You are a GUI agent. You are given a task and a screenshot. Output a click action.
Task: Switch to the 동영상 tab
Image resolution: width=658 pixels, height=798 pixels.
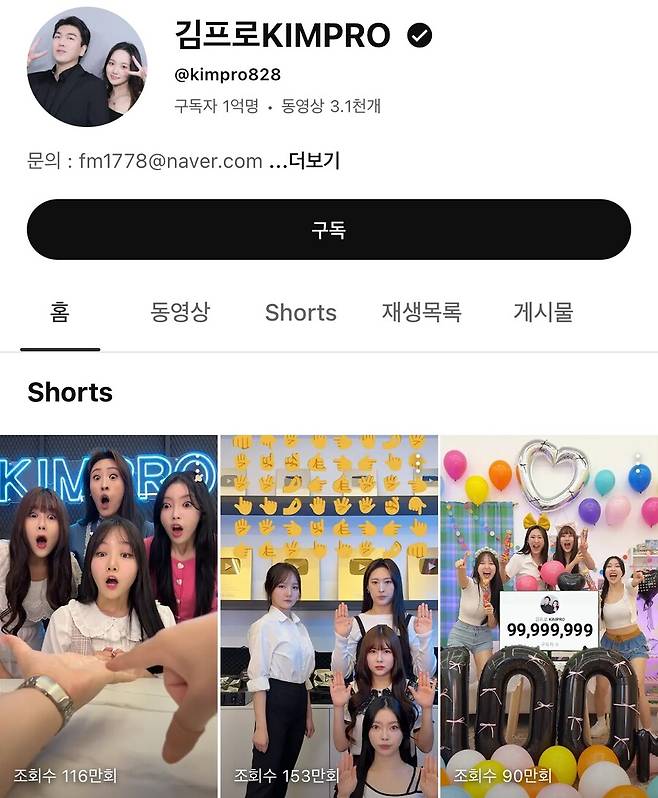point(180,312)
